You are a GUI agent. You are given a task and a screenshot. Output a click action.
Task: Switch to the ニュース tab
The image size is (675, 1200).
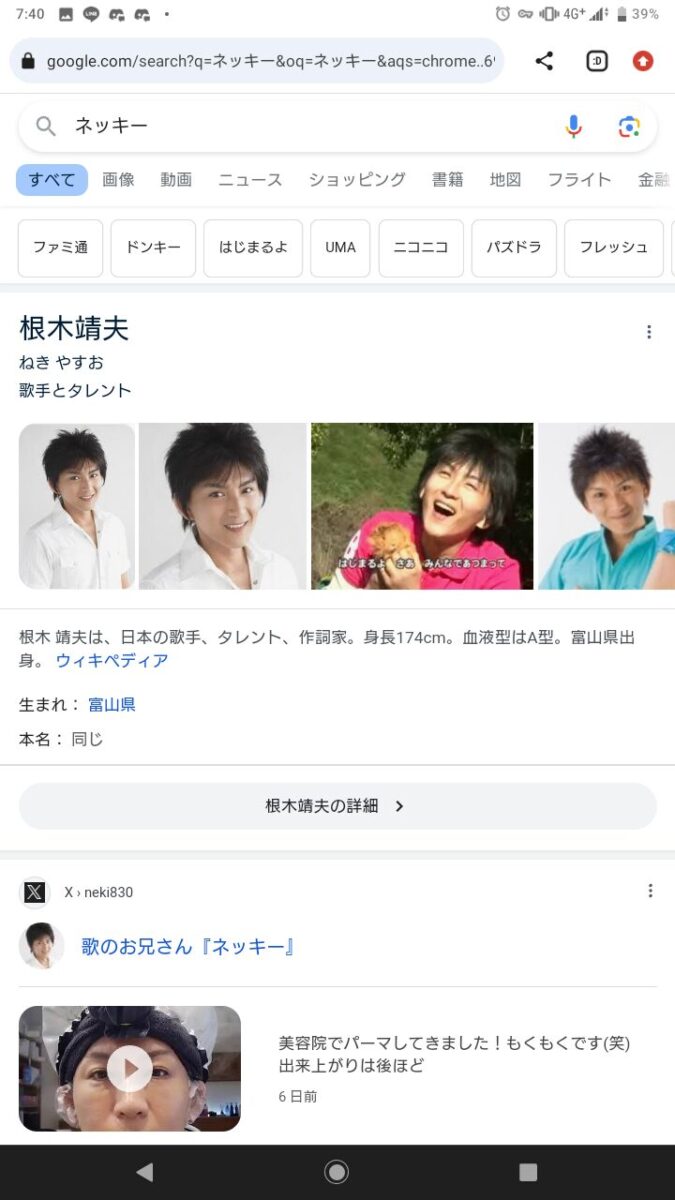pyautogui.click(x=250, y=180)
